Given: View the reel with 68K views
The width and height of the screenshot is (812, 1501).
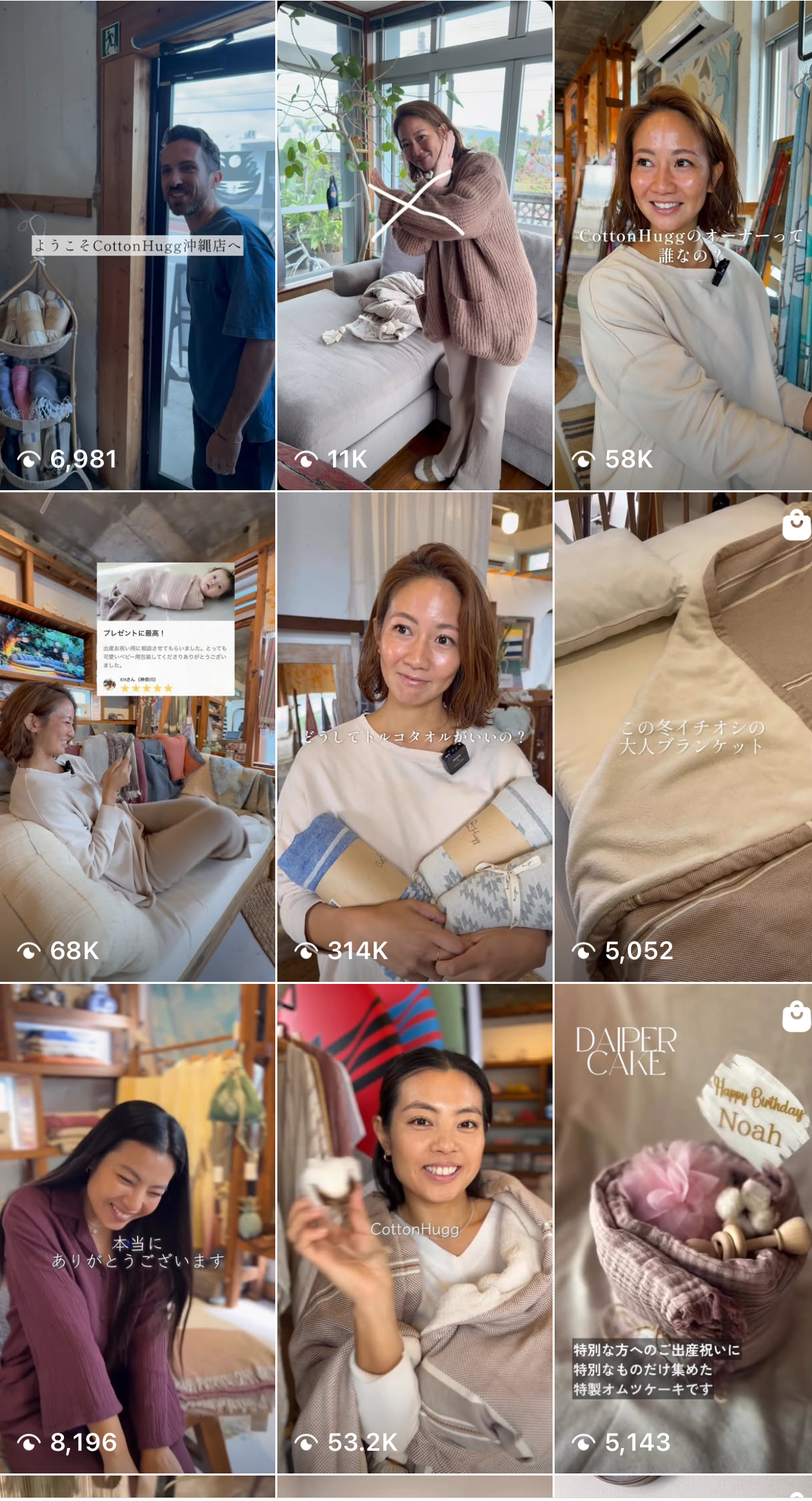Looking at the screenshot, I should pyautogui.click(x=138, y=737).
